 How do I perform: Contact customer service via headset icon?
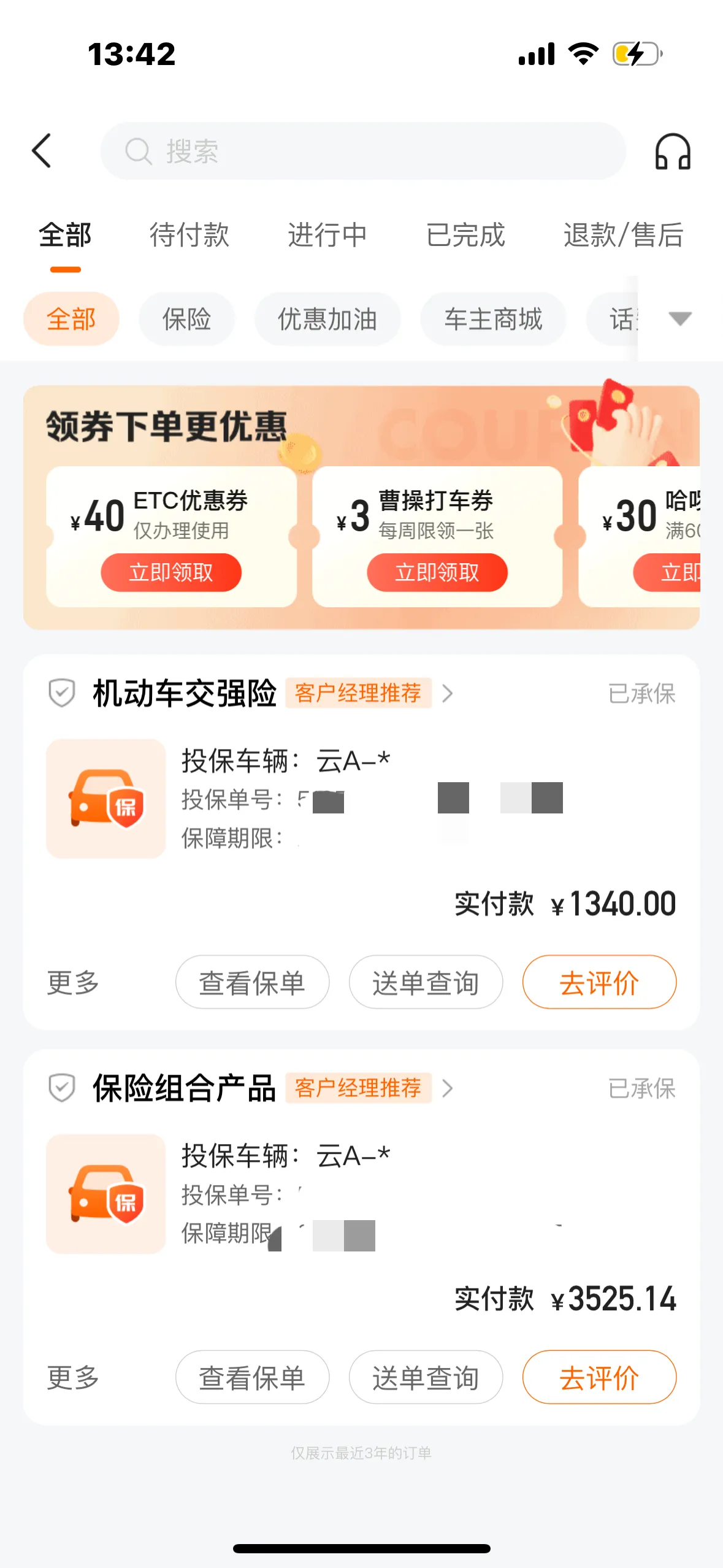click(x=673, y=151)
